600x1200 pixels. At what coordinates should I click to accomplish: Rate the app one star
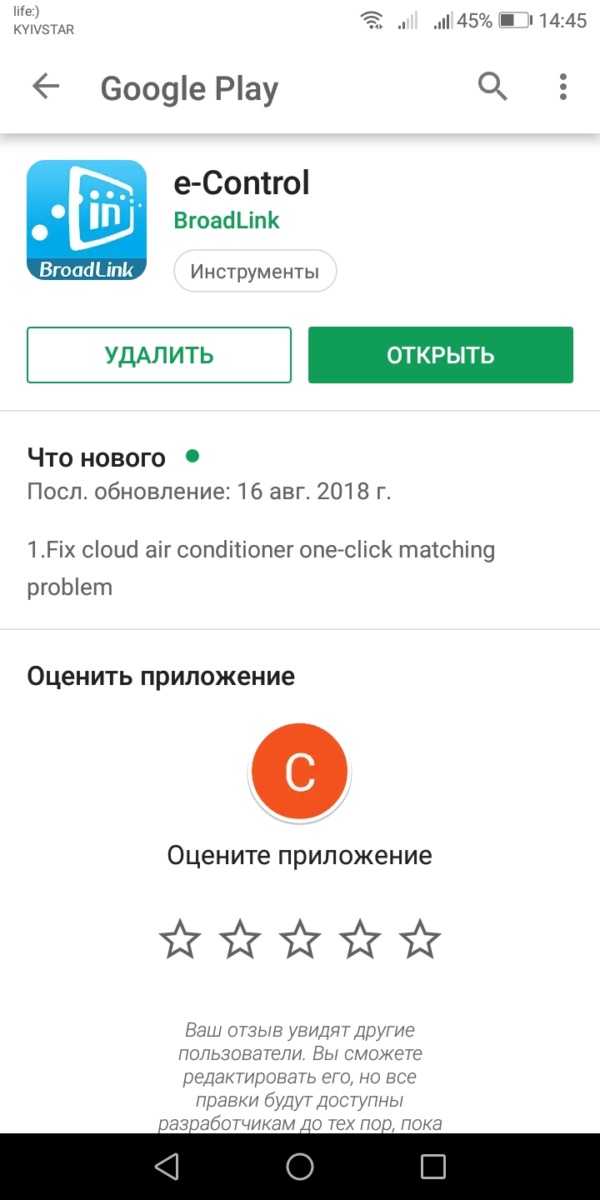[180, 940]
